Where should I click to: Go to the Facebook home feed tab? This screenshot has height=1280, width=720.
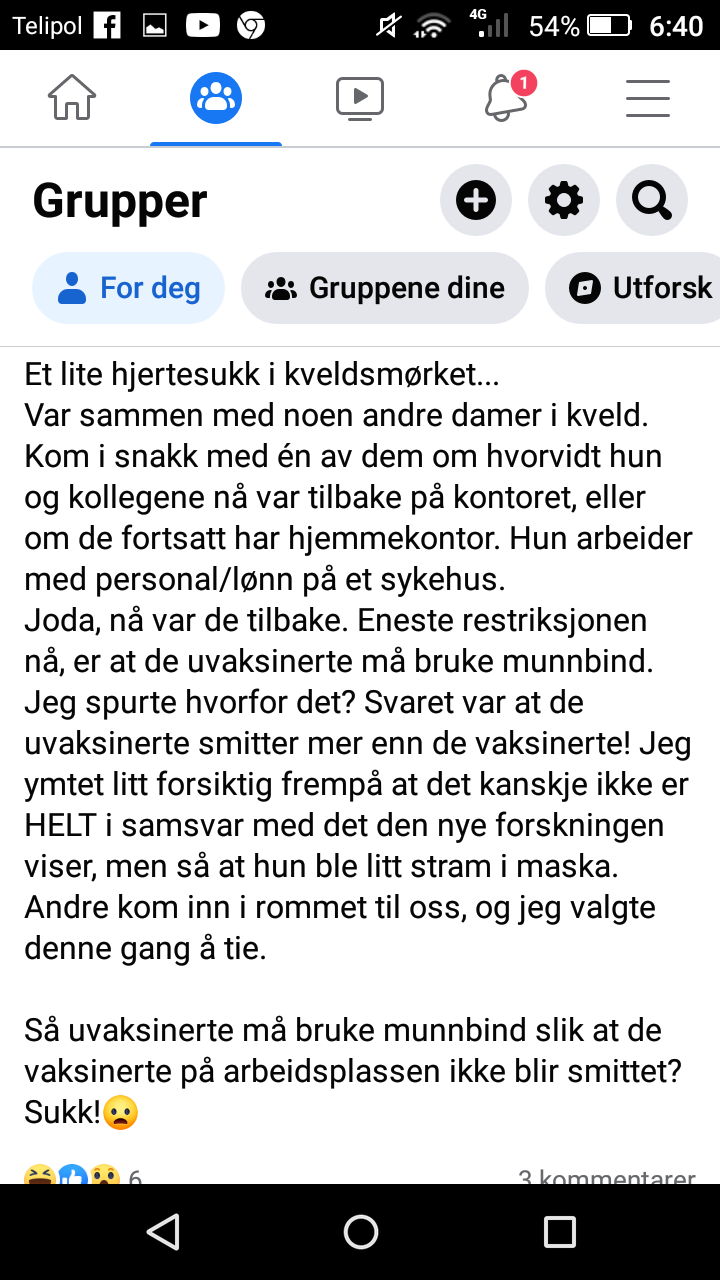coord(72,98)
